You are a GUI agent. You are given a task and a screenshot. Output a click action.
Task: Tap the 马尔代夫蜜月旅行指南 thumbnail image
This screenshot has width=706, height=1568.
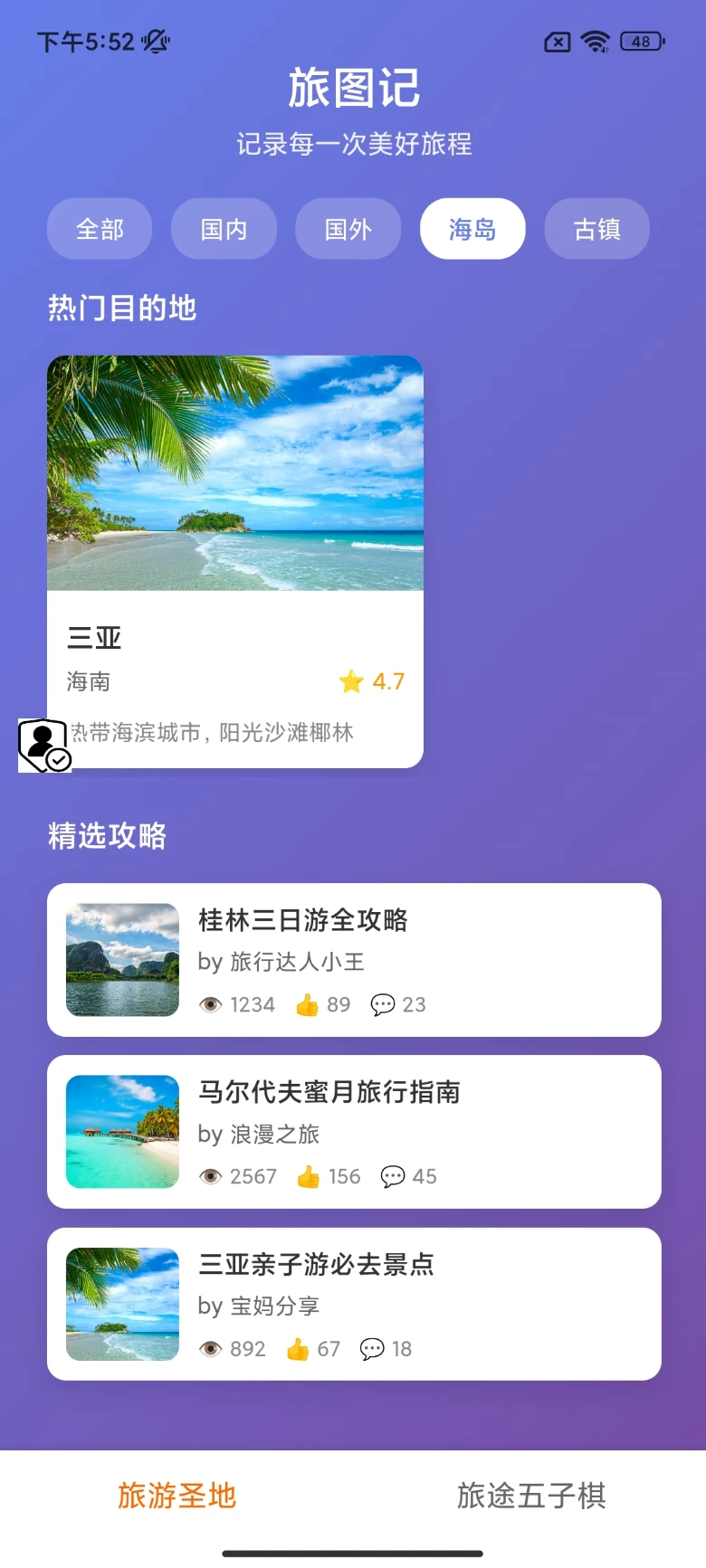pyautogui.click(x=121, y=1131)
